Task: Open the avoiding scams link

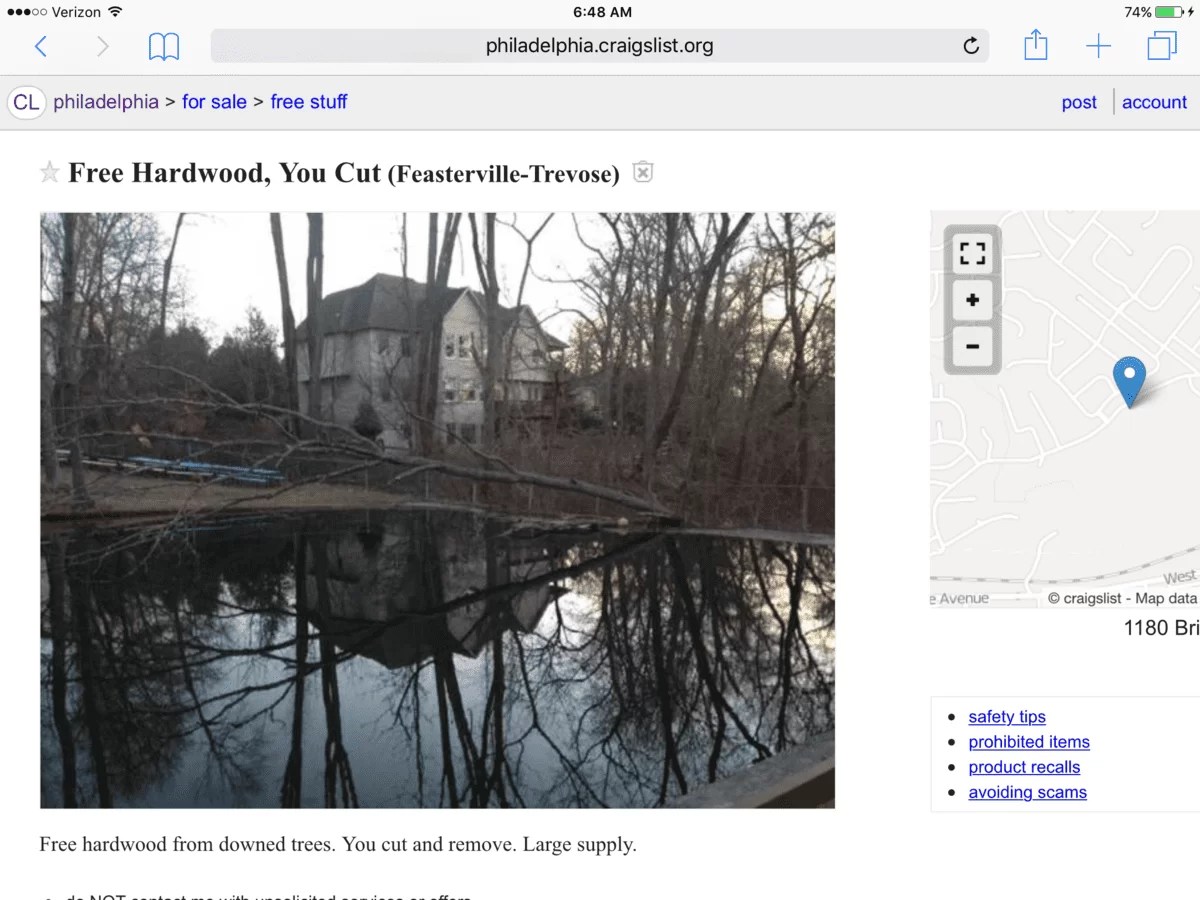Action: point(1027,792)
